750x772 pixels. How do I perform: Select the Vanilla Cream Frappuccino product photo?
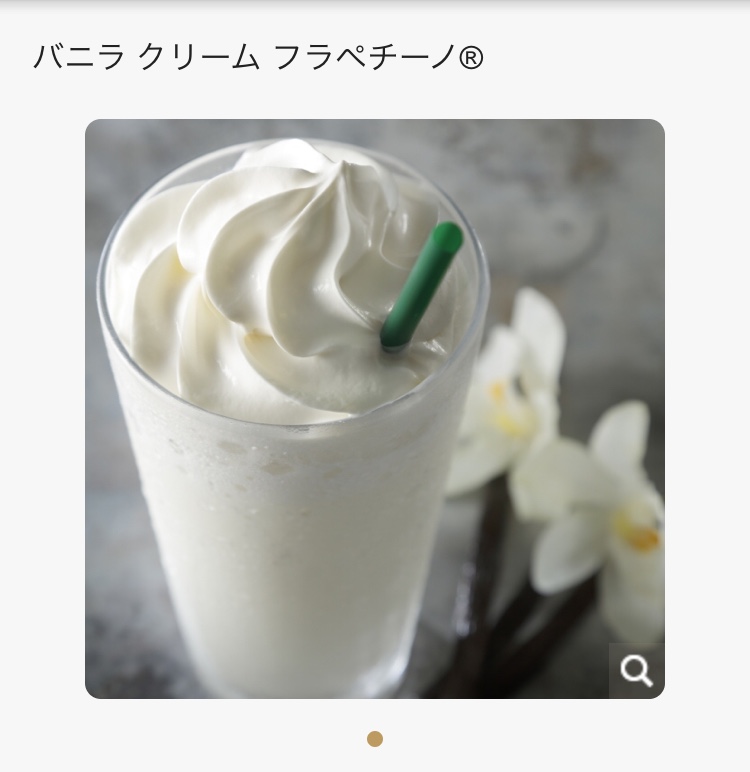click(x=375, y=408)
